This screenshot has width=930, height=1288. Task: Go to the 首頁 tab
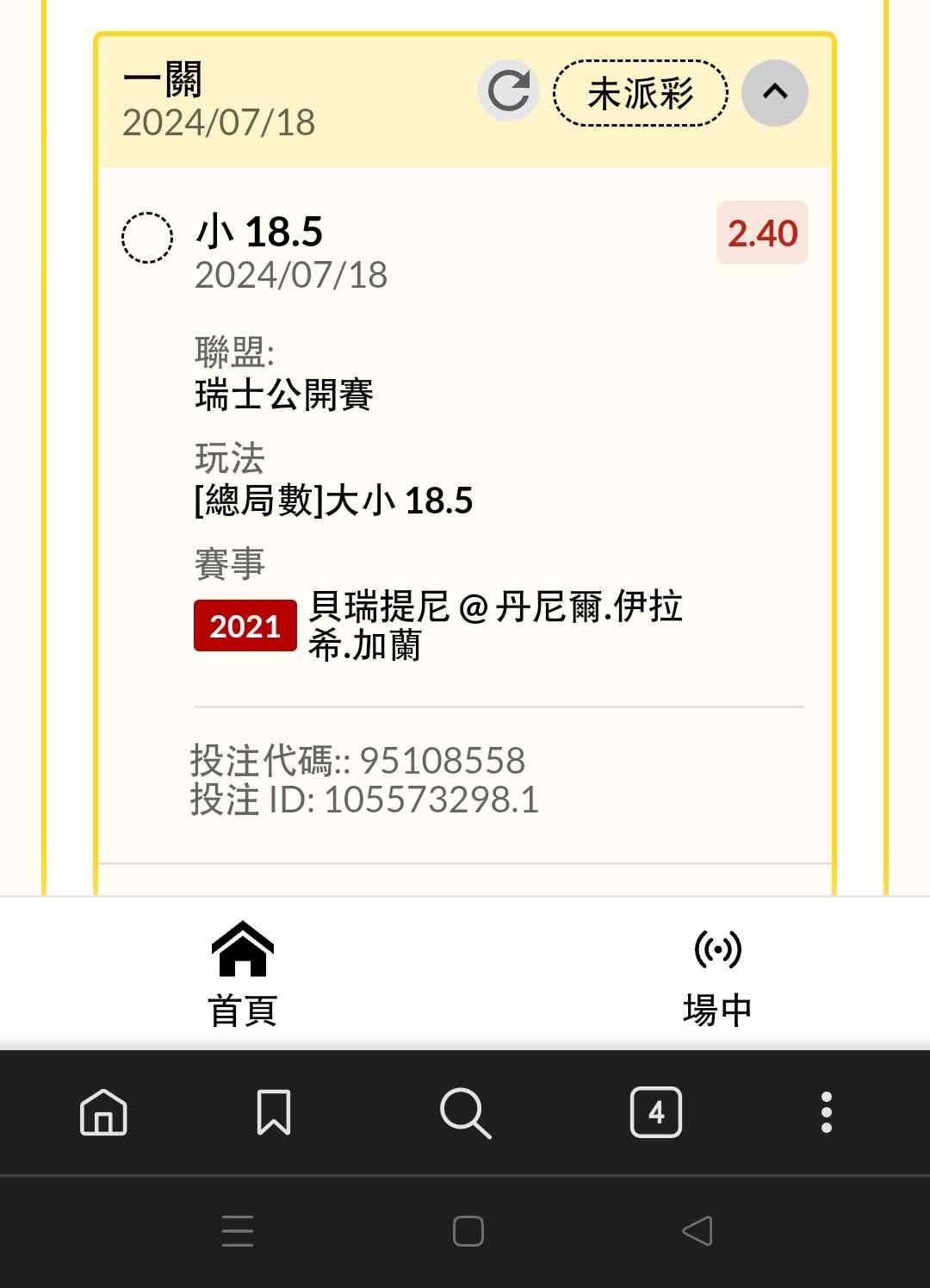(x=243, y=974)
